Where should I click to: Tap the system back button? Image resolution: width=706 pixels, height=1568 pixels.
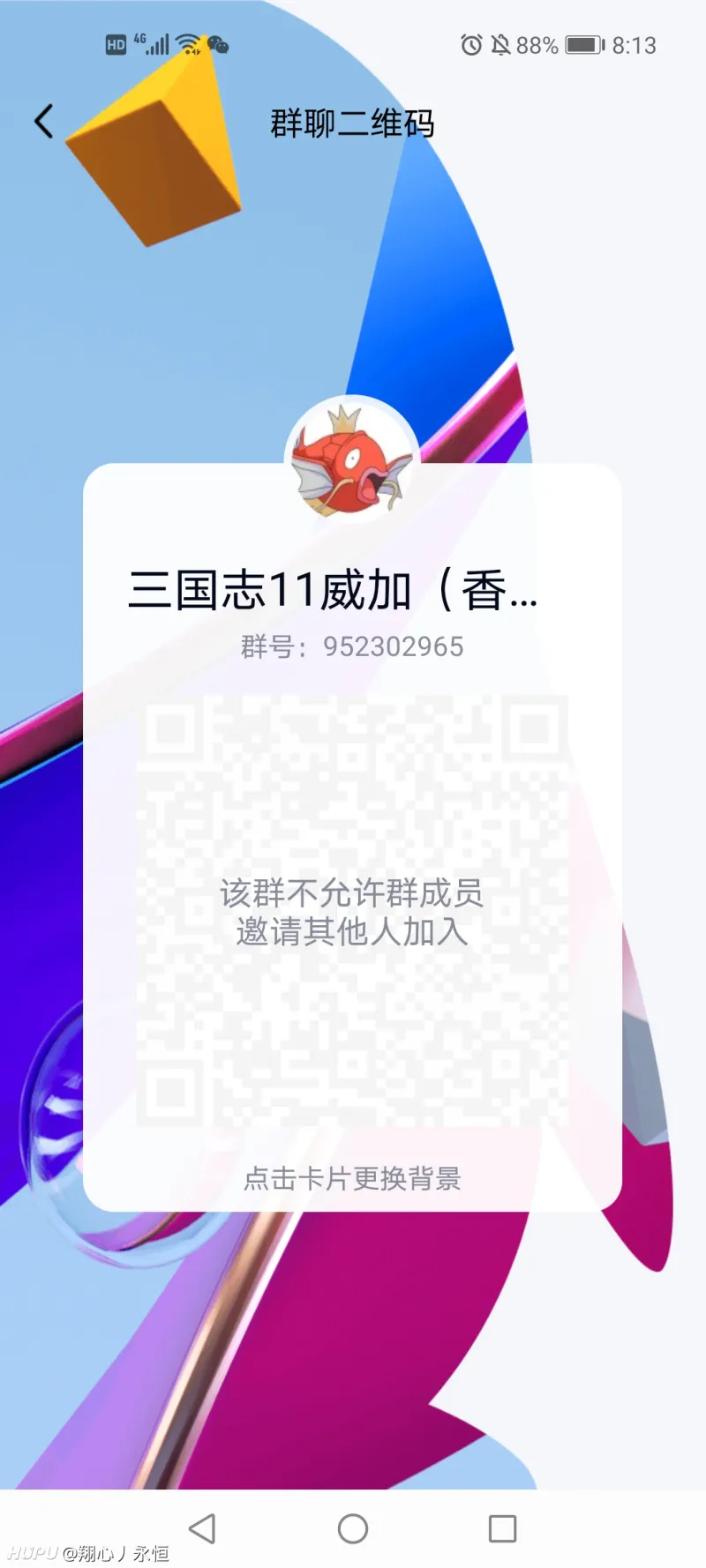pyautogui.click(x=202, y=1528)
